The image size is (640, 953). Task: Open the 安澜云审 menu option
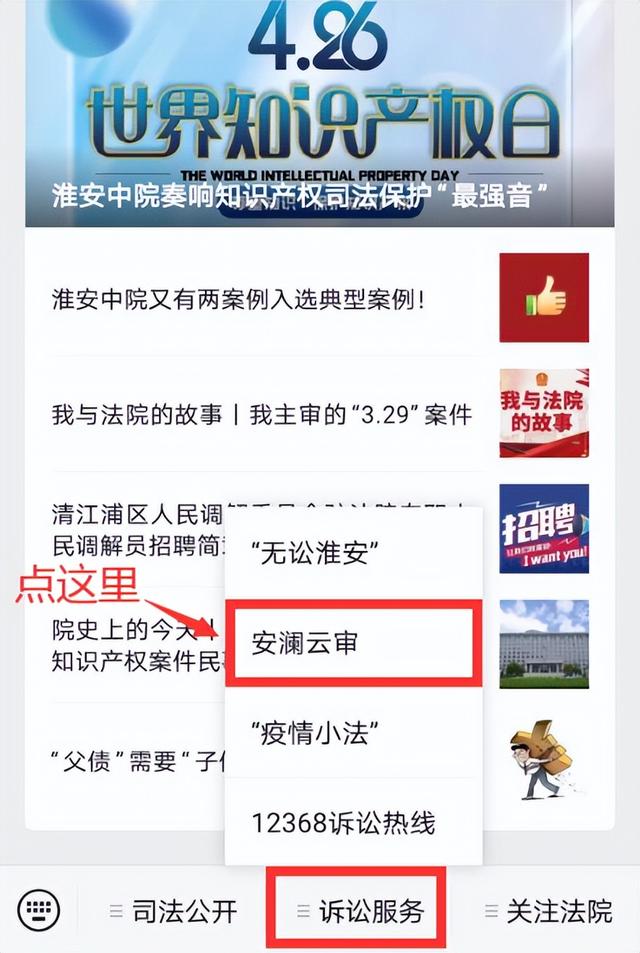click(354, 644)
